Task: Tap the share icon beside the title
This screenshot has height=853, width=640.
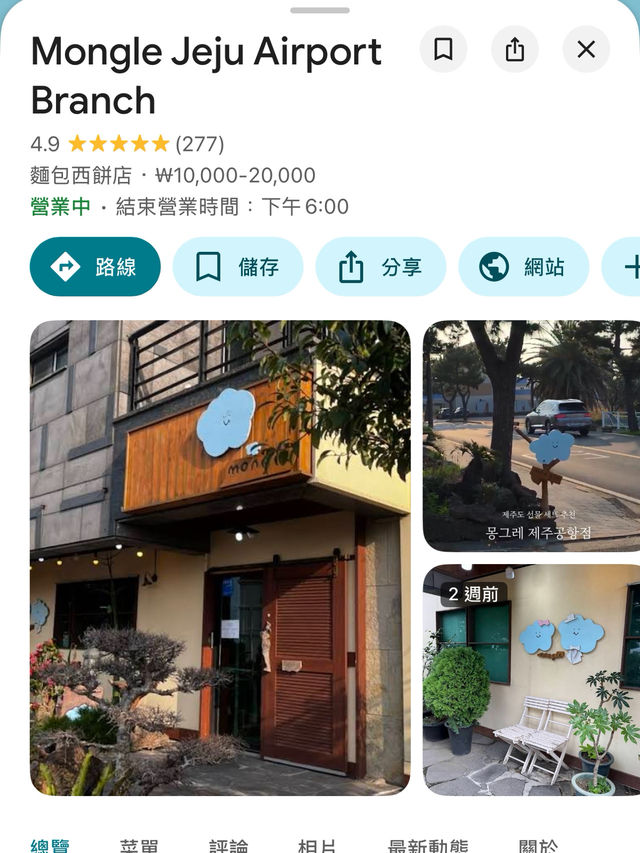Action: point(515,50)
